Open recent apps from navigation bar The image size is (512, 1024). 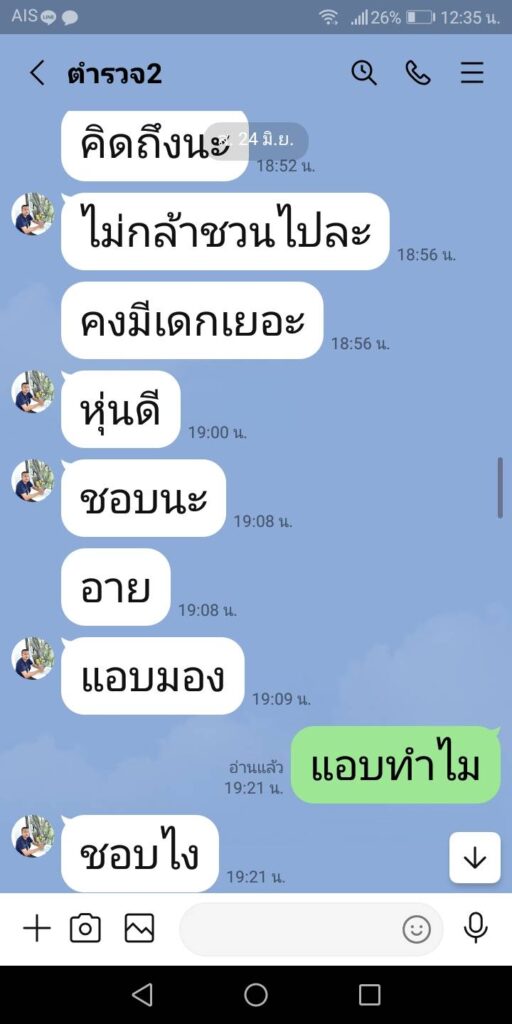[370, 995]
